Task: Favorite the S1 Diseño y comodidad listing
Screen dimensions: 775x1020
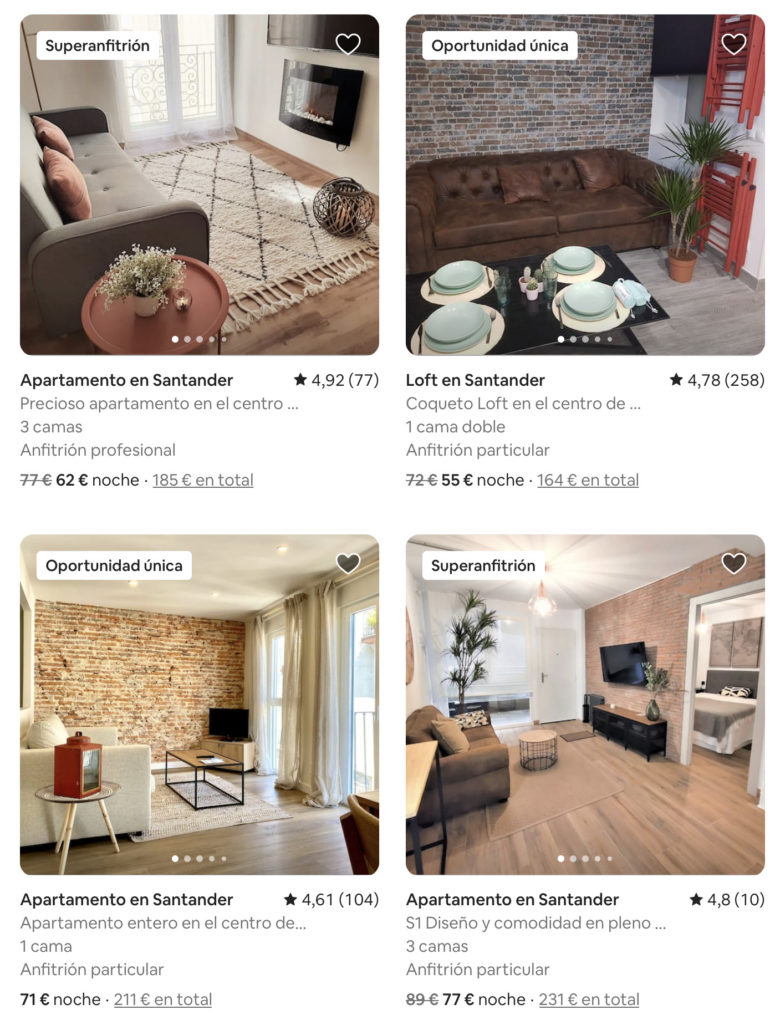Action: [734, 564]
